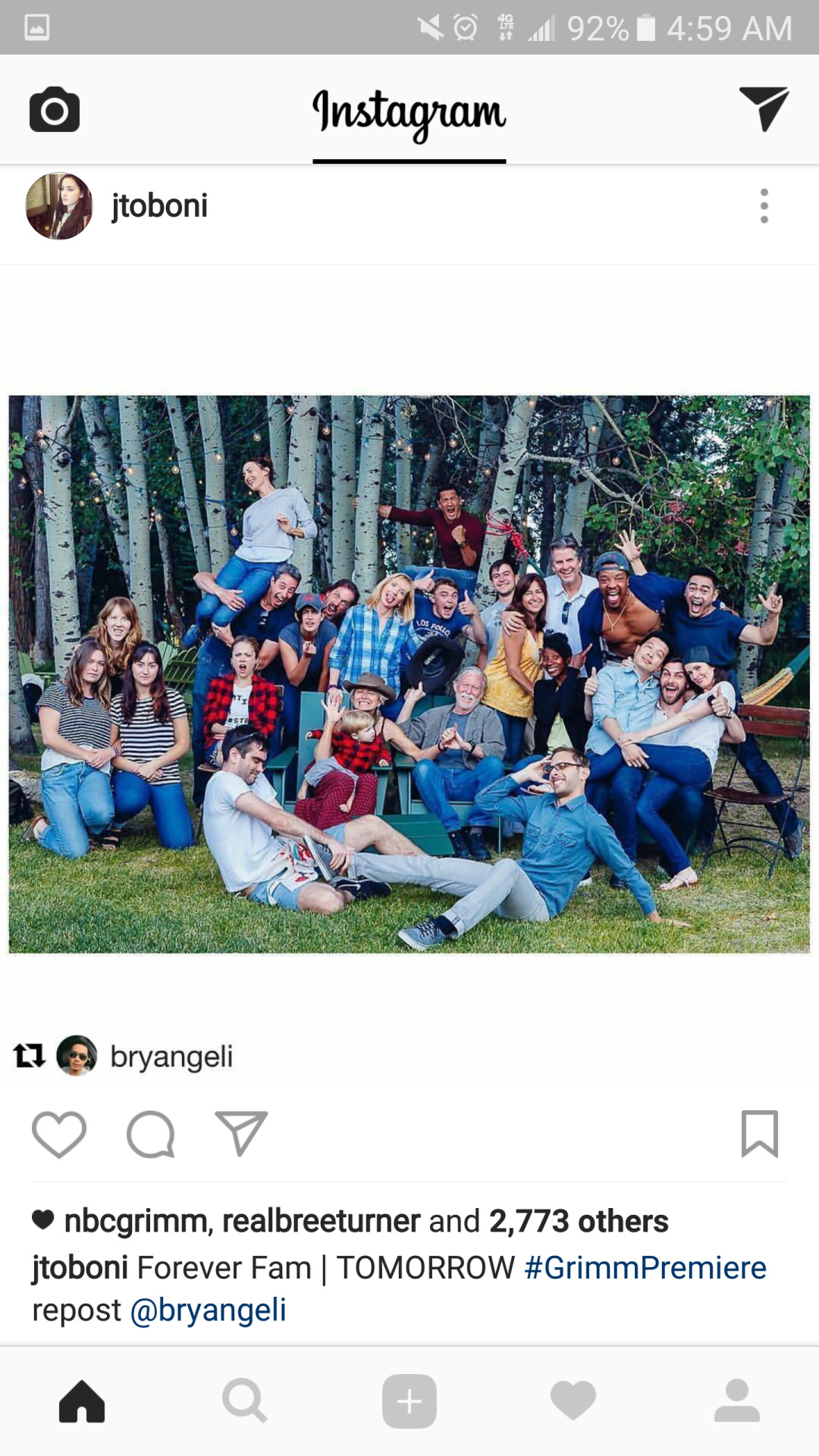819x1456 pixels.
Task: Open the post's three-dot overflow menu
Action: (764, 206)
